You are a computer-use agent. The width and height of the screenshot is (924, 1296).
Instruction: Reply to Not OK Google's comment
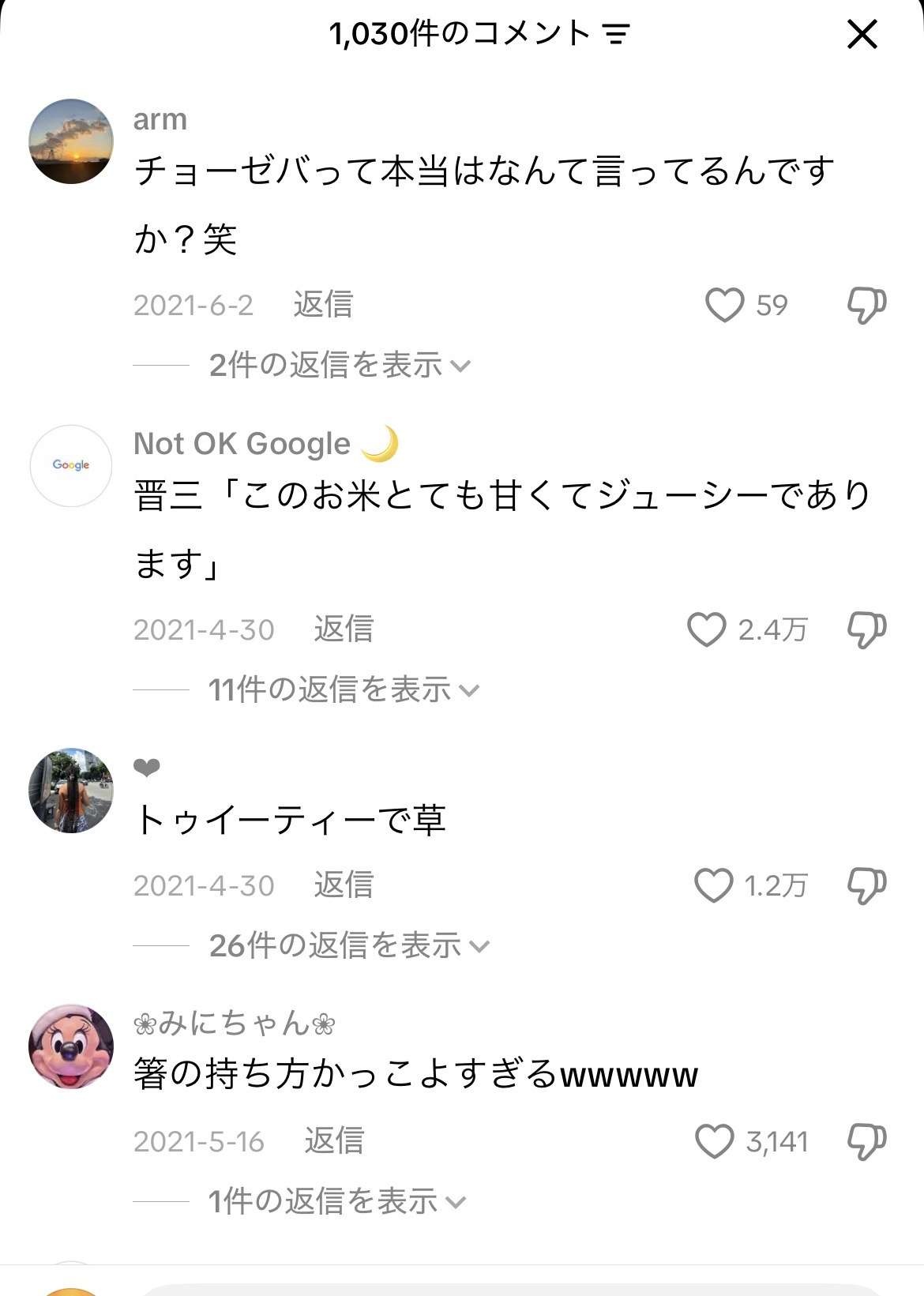pyautogui.click(x=341, y=628)
